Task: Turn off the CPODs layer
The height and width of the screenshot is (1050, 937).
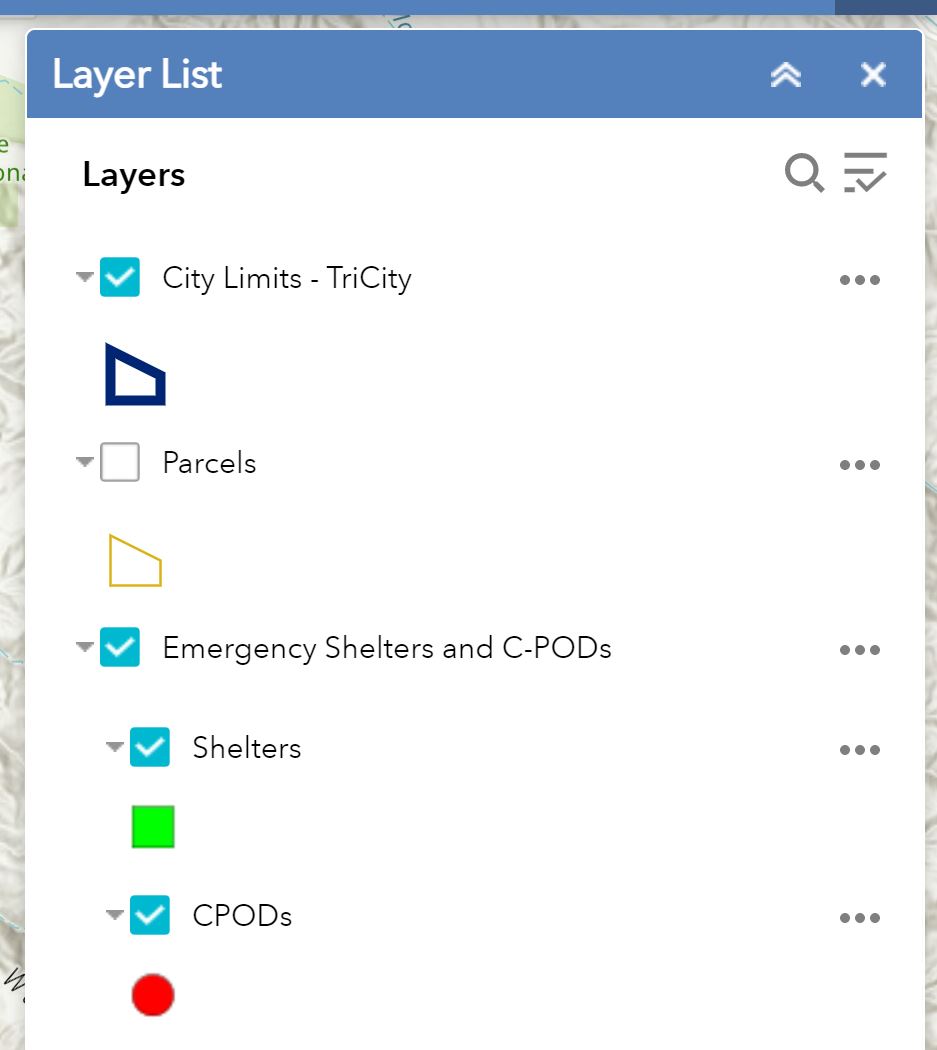Action: point(150,915)
